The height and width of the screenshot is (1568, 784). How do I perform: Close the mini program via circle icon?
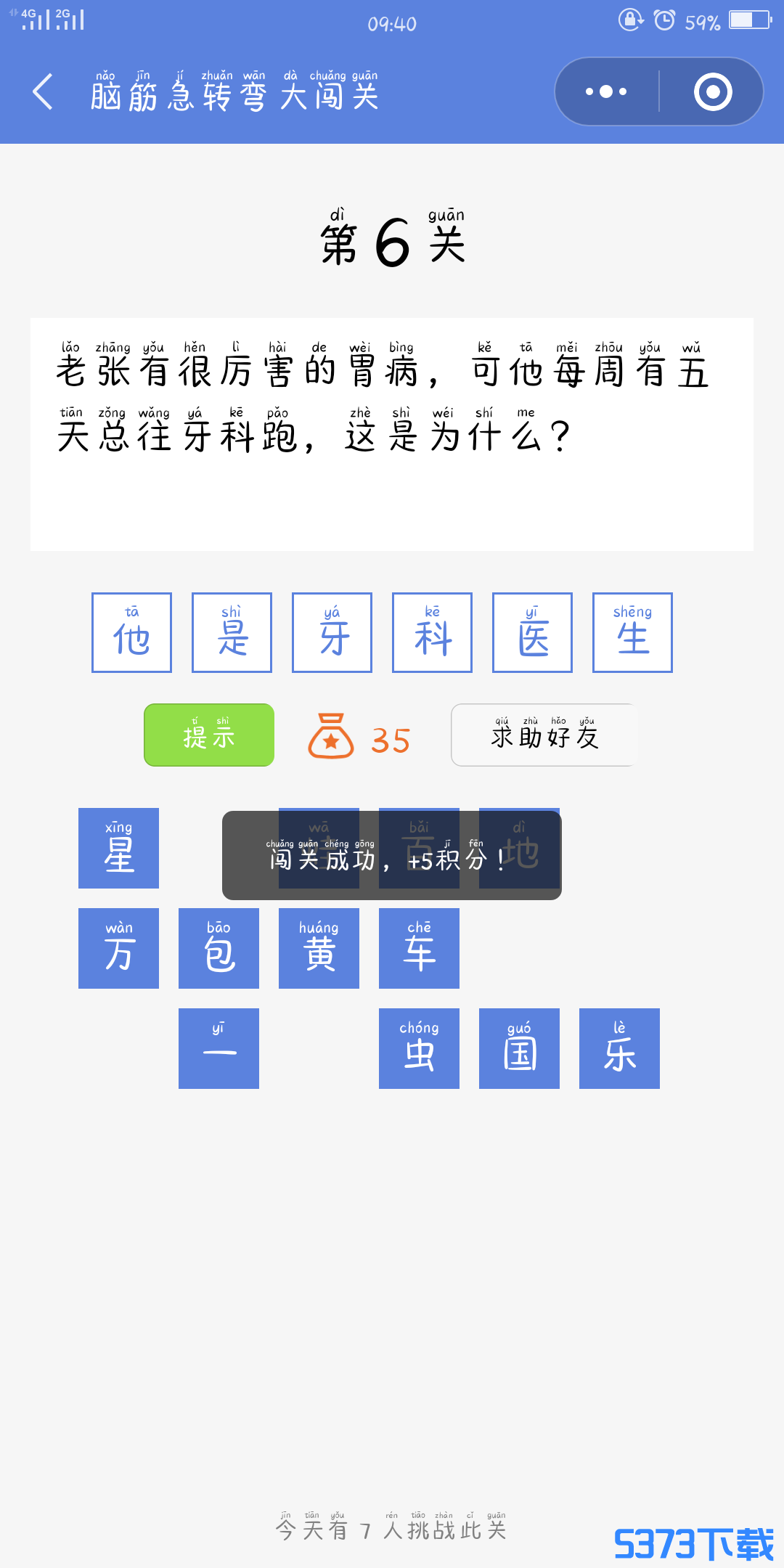pos(713,92)
